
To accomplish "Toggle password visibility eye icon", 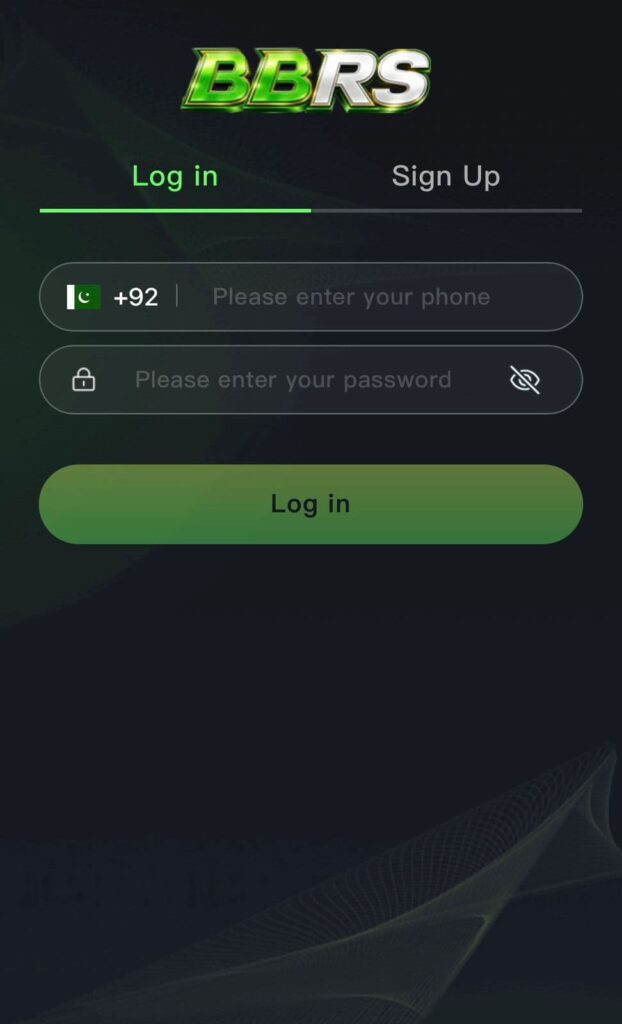I will pos(525,380).
